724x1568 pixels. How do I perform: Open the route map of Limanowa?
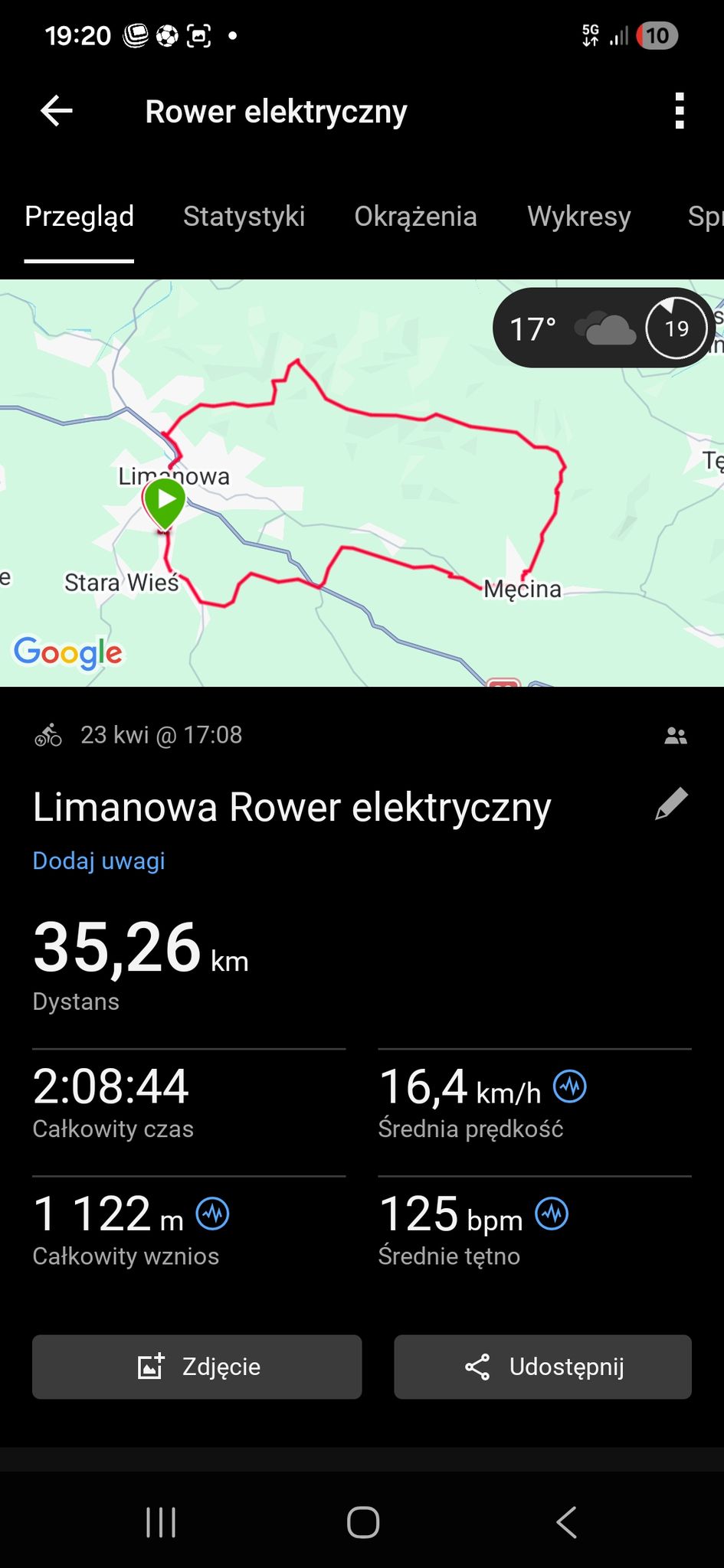362,482
